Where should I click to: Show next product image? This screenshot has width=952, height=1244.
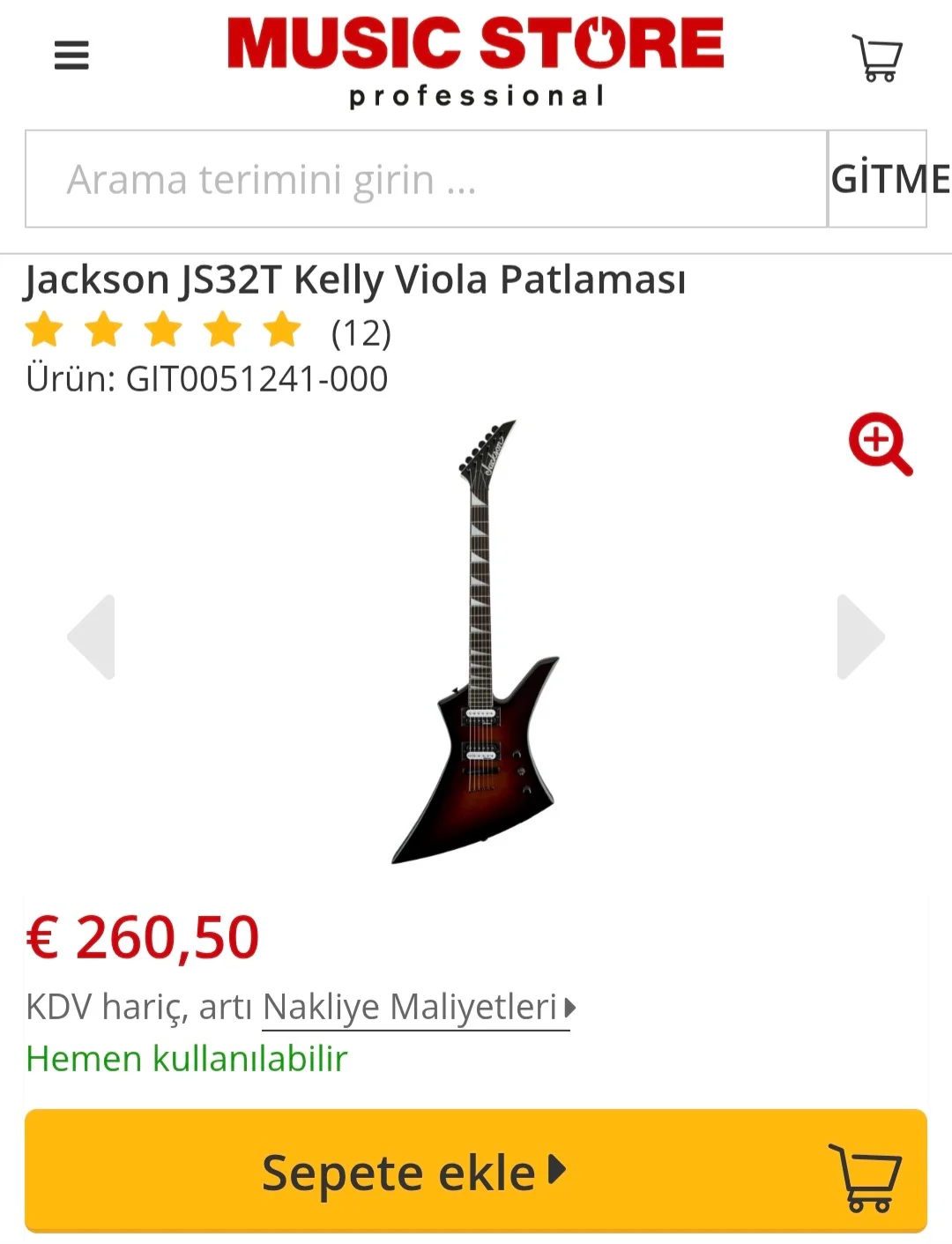click(x=859, y=637)
